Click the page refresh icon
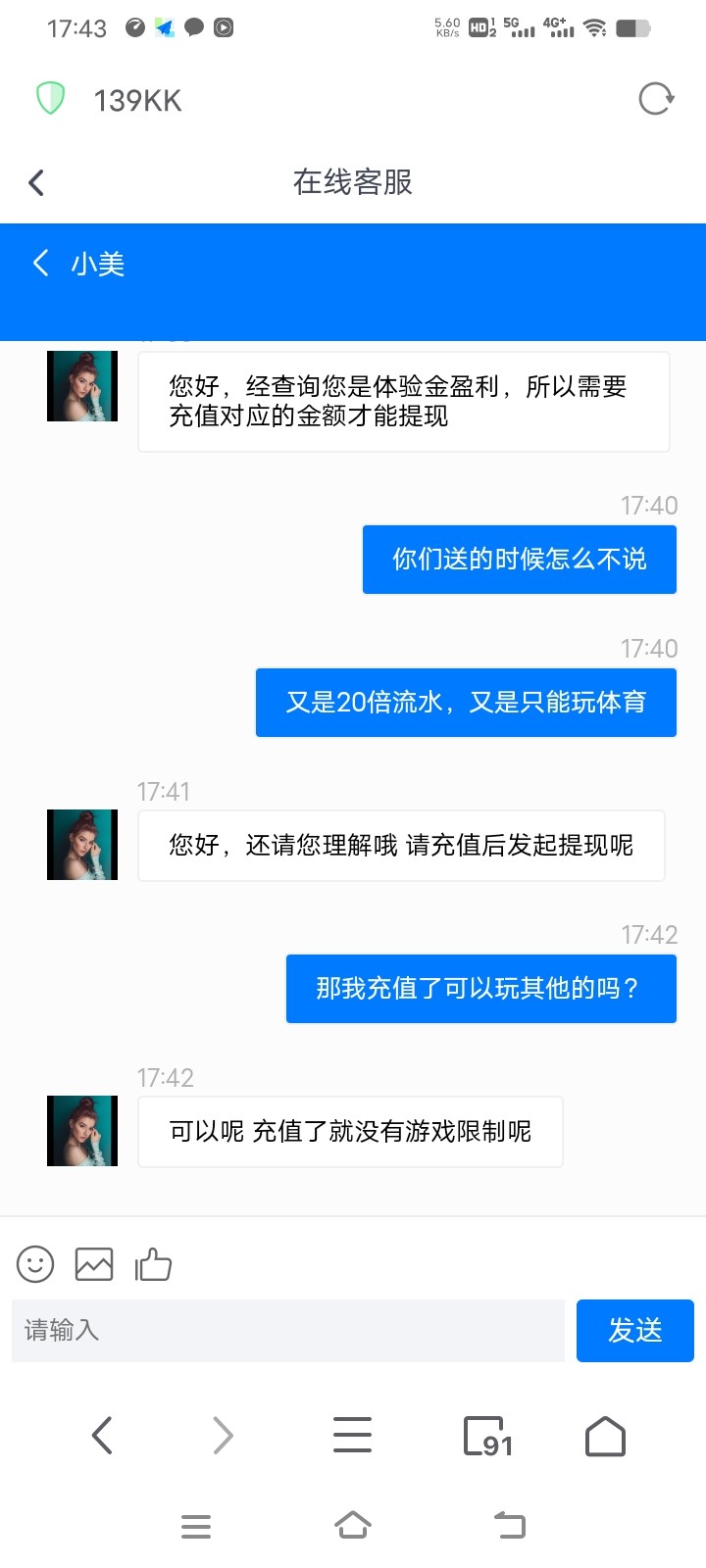706x1568 pixels. point(655,98)
